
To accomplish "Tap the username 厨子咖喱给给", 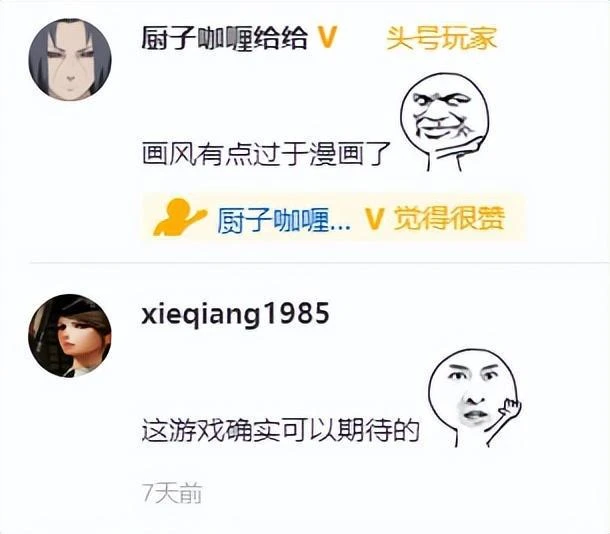I will click(x=227, y=38).
